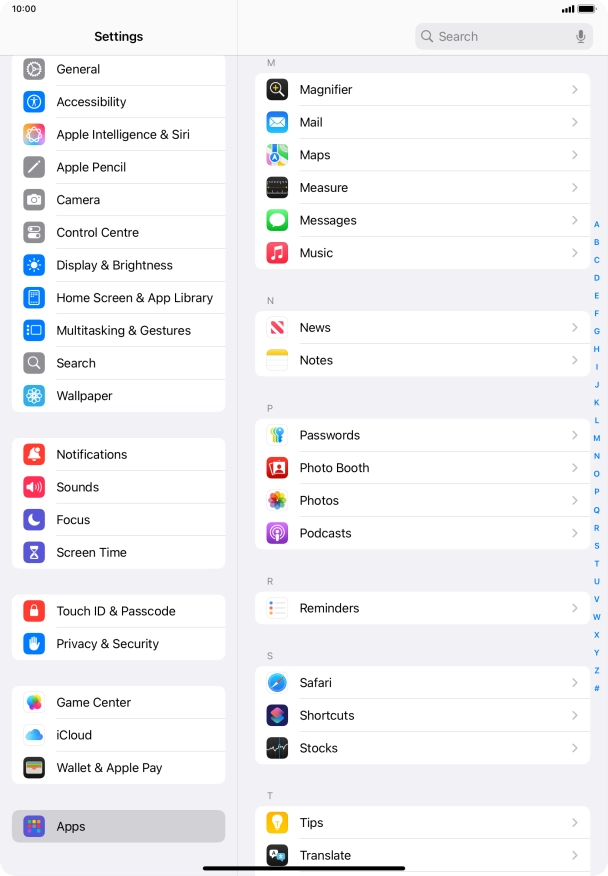This screenshot has width=608, height=876.
Task: Jump to letter T in the index
Action: click(x=597, y=563)
